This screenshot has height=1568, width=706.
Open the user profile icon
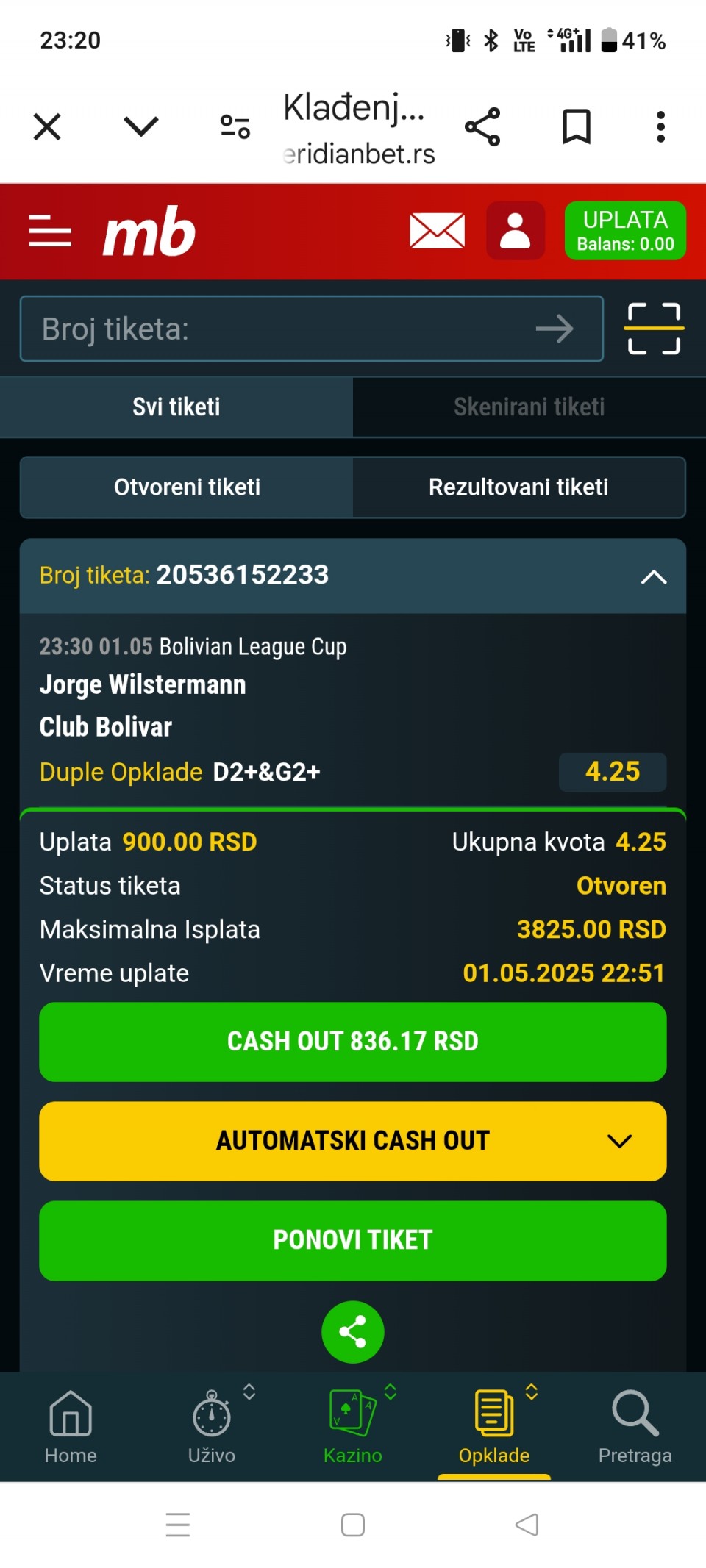(516, 231)
